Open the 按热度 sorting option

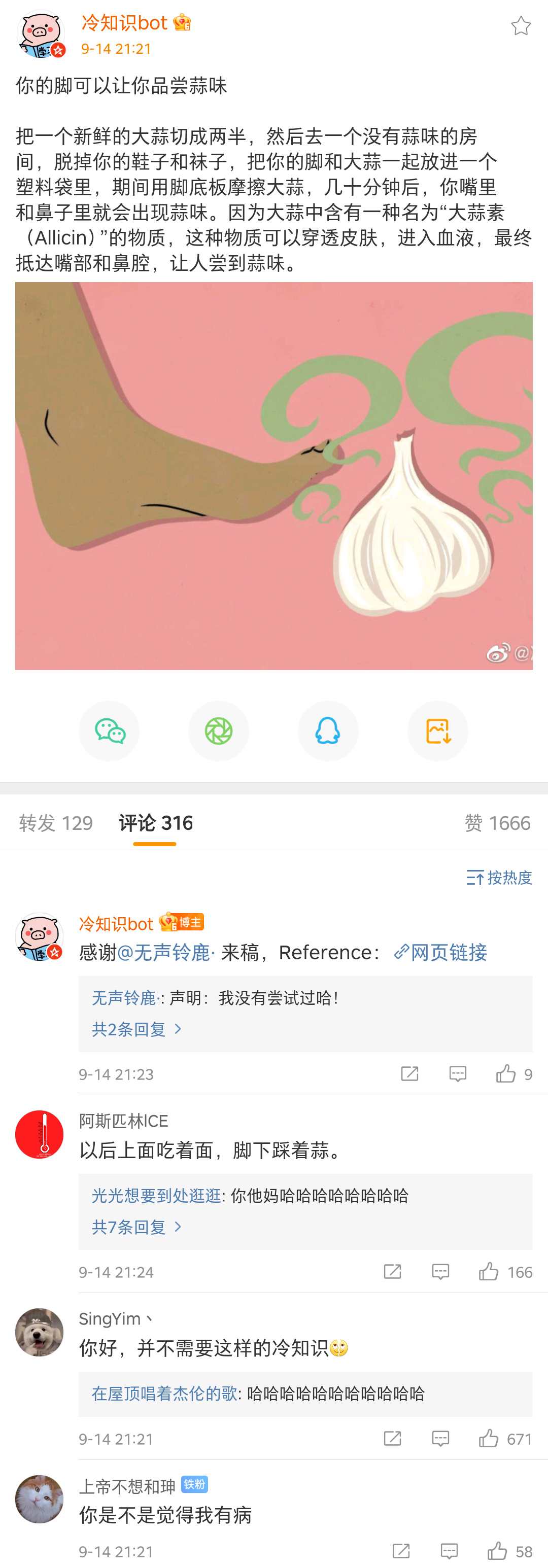tap(499, 877)
